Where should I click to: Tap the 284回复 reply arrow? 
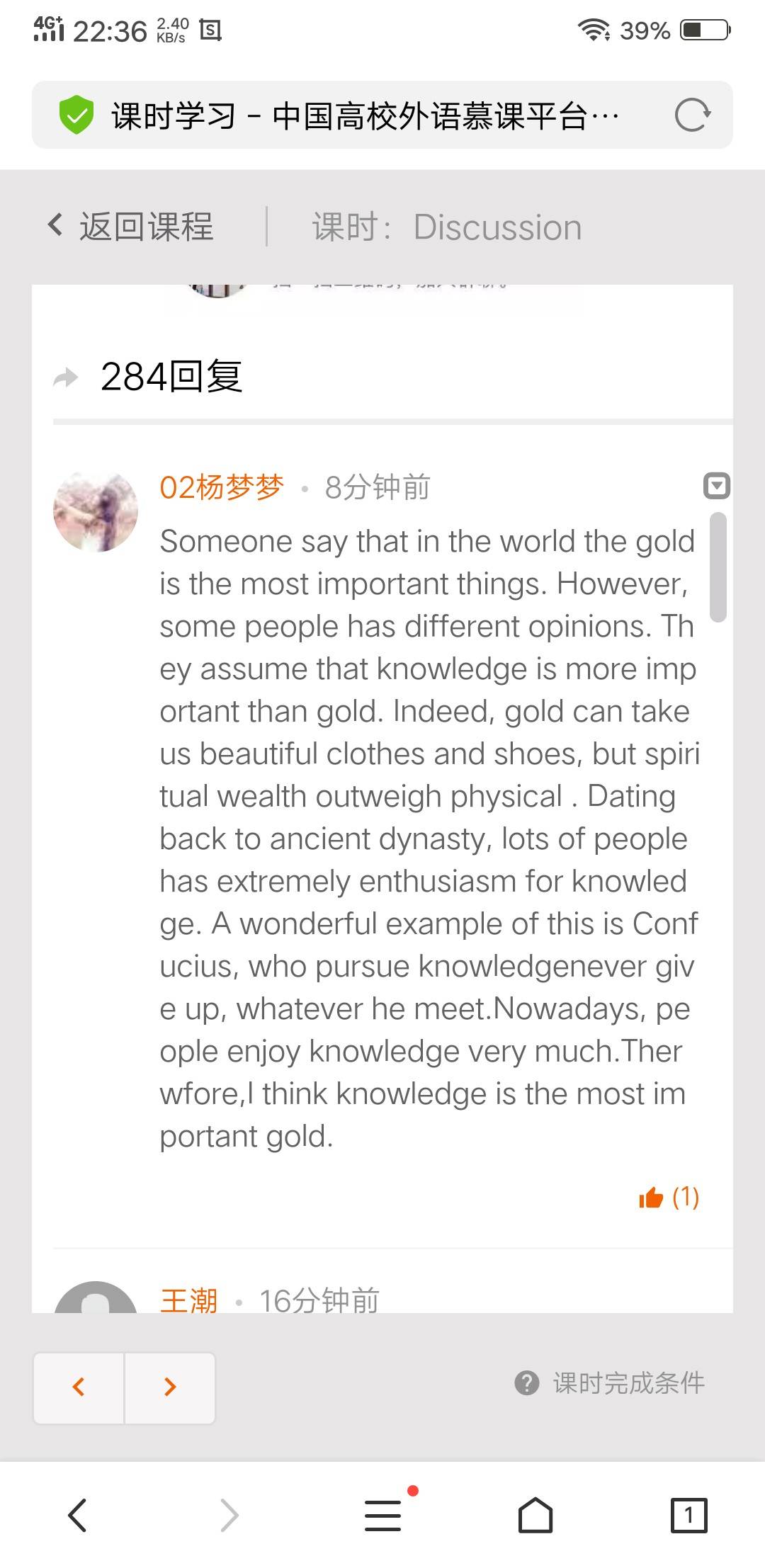coord(67,377)
